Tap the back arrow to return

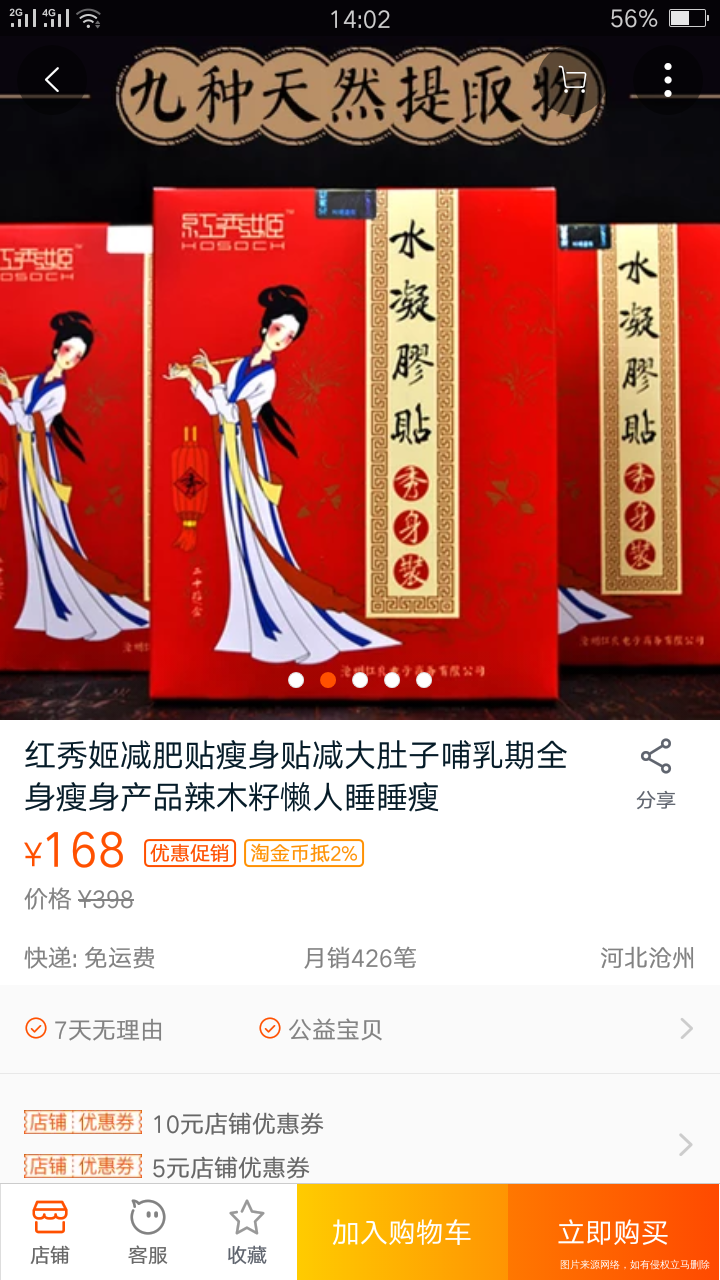pos(52,79)
